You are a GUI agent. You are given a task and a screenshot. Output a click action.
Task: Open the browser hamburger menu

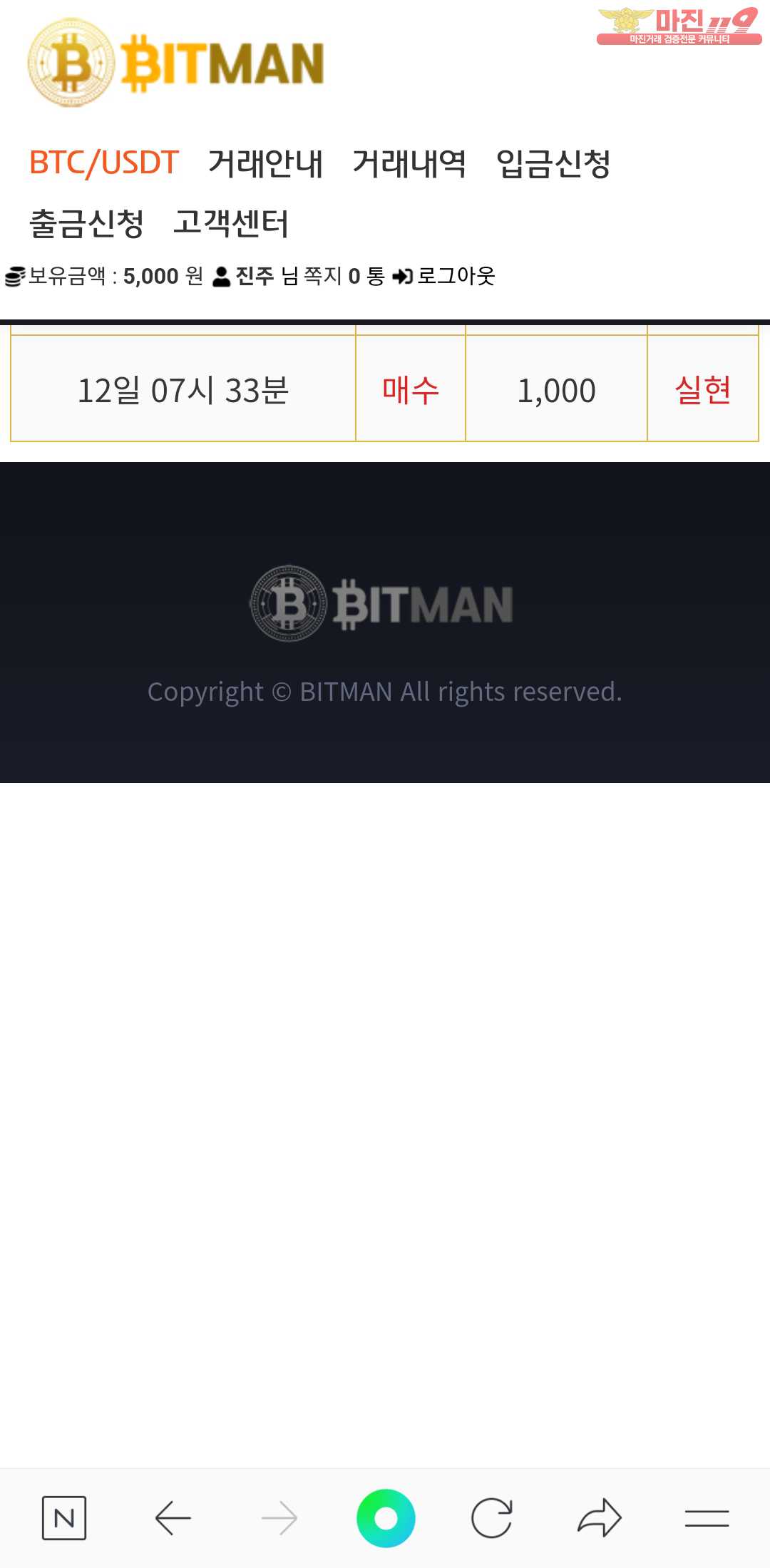(707, 1518)
